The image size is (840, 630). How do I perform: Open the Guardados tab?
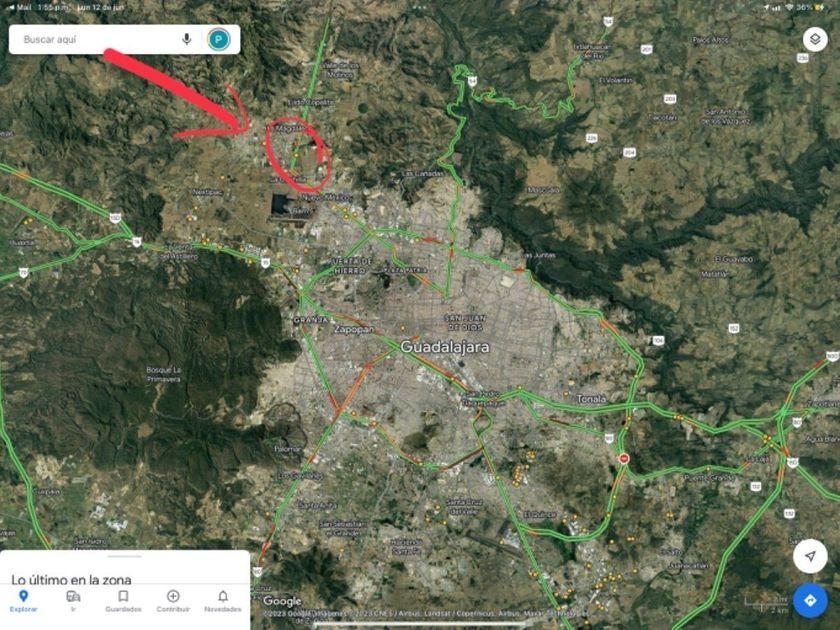tap(123, 601)
